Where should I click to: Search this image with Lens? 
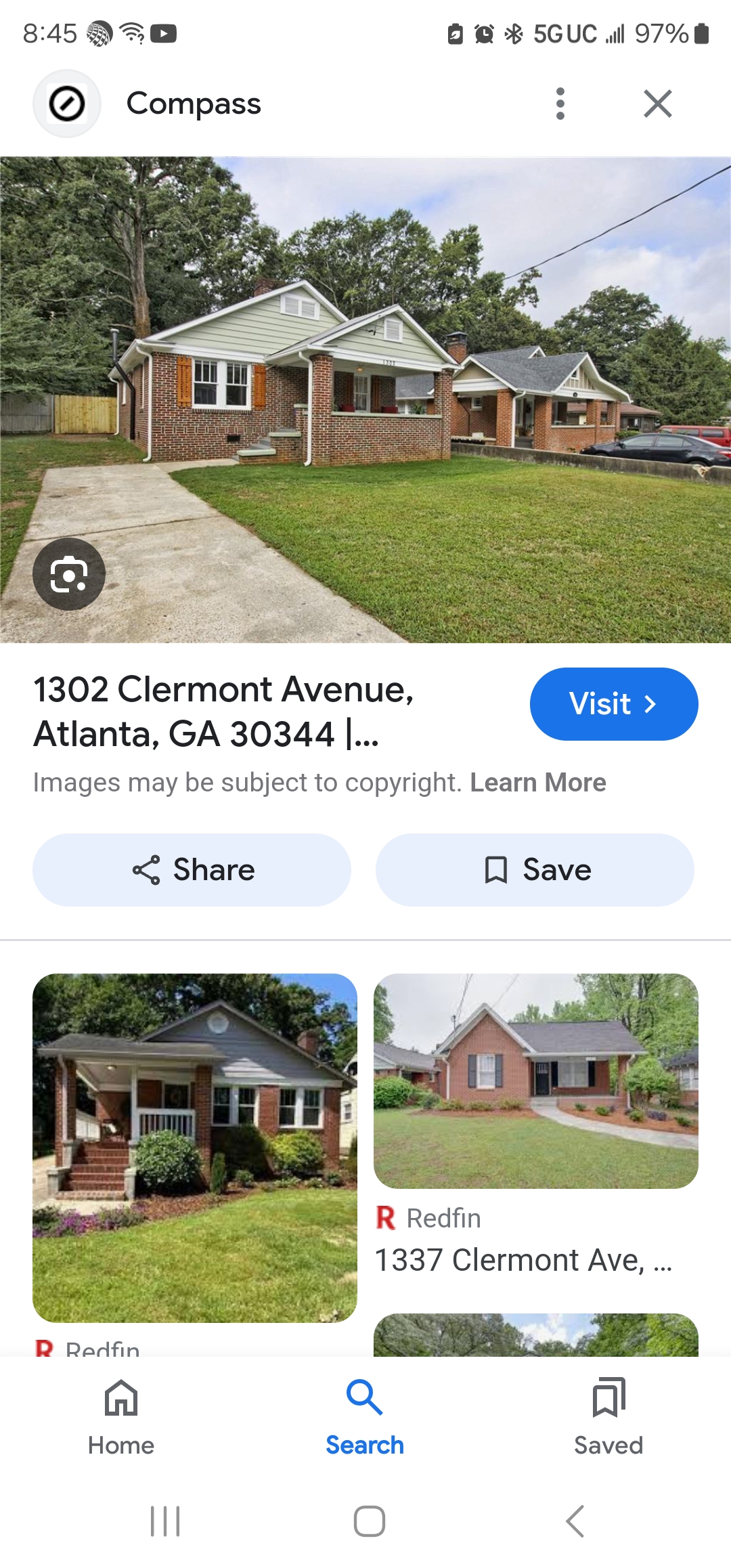click(69, 574)
